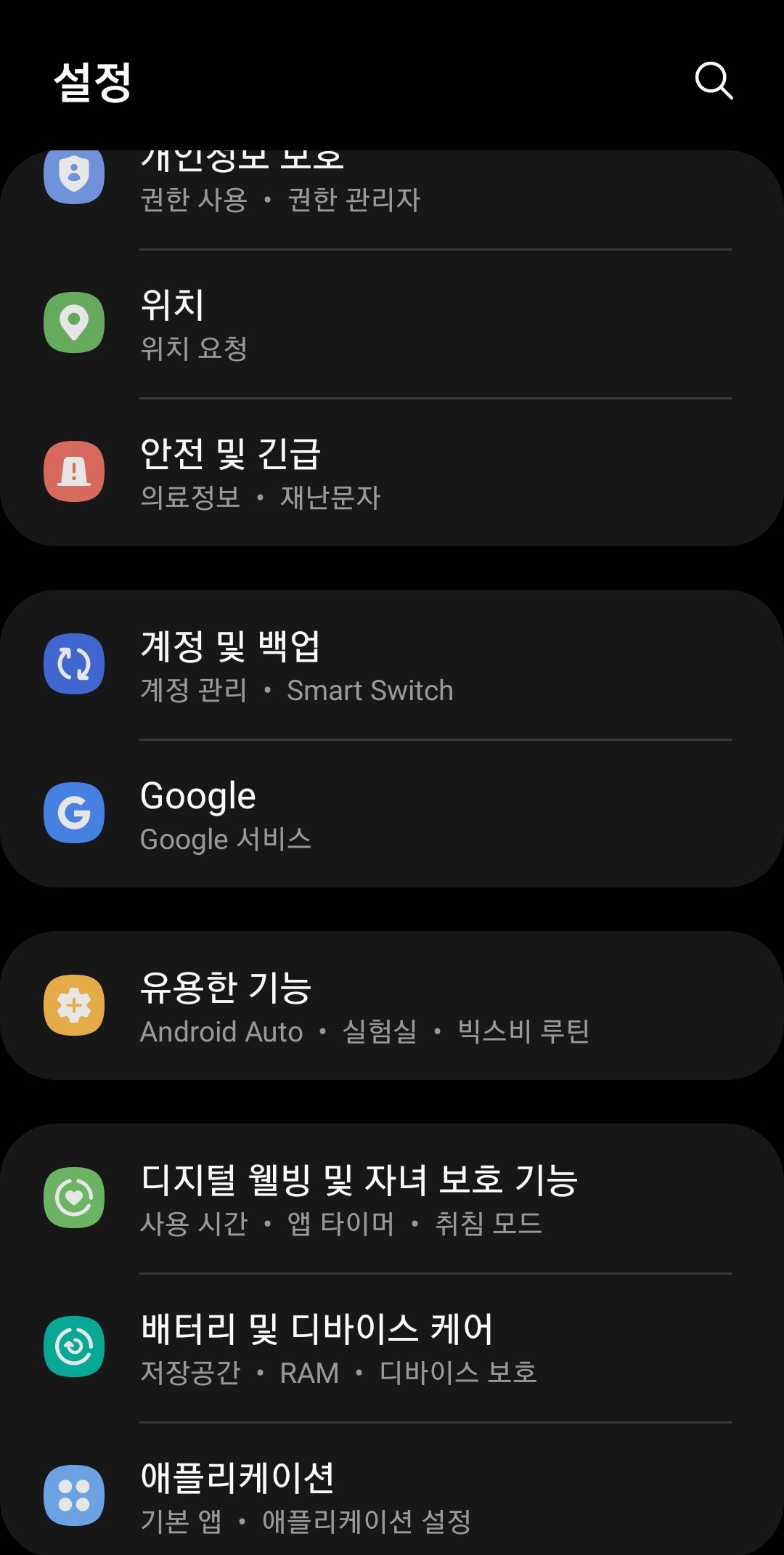Tap the 개인정보 보호 shield icon
The image size is (784, 1555).
pyautogui.click(x=73, y=177)
